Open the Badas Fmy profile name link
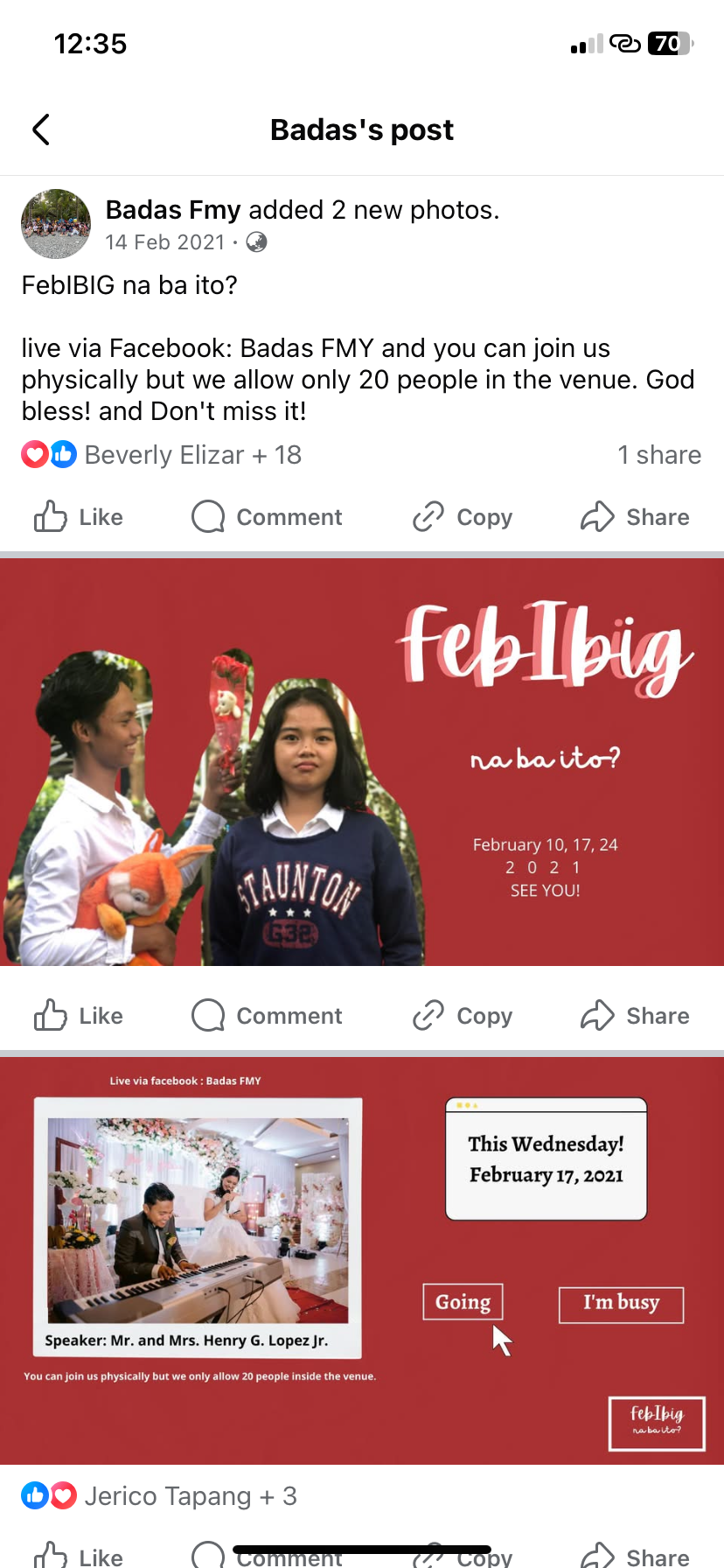 173,210
